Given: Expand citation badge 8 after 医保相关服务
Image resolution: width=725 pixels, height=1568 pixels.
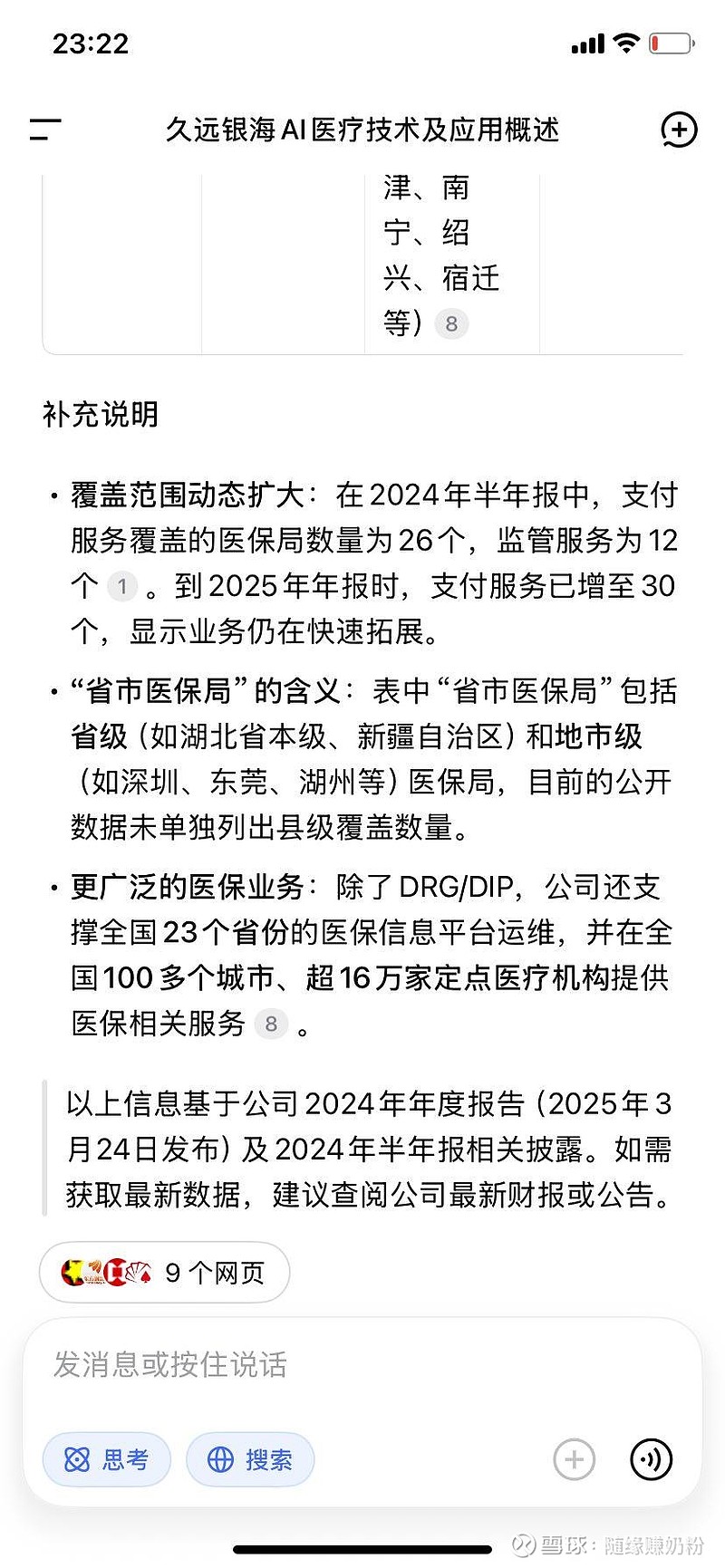Looking at the screenshot, I should pyautogui.click(x=272, y=1024).
